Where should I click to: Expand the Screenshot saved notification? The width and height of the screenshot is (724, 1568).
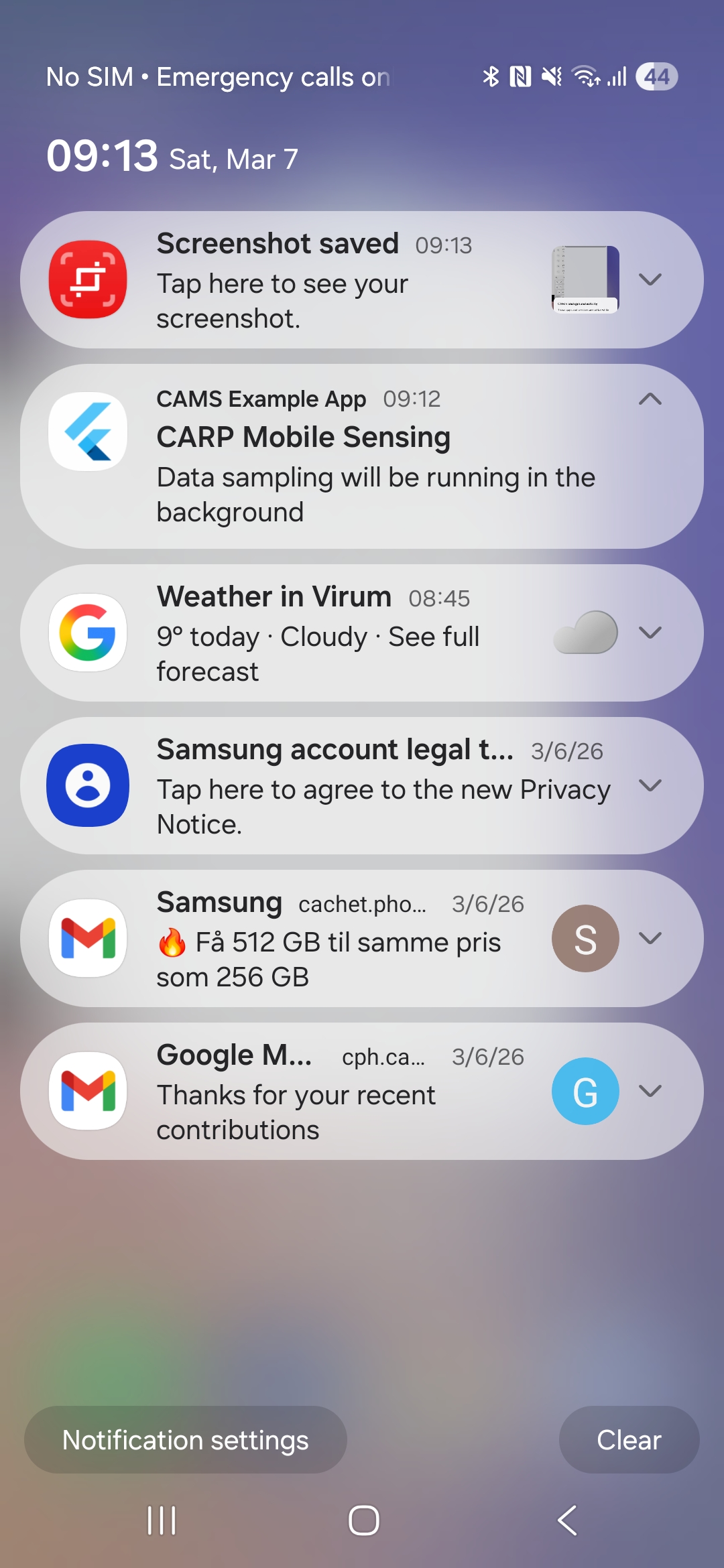pos(650,279)
